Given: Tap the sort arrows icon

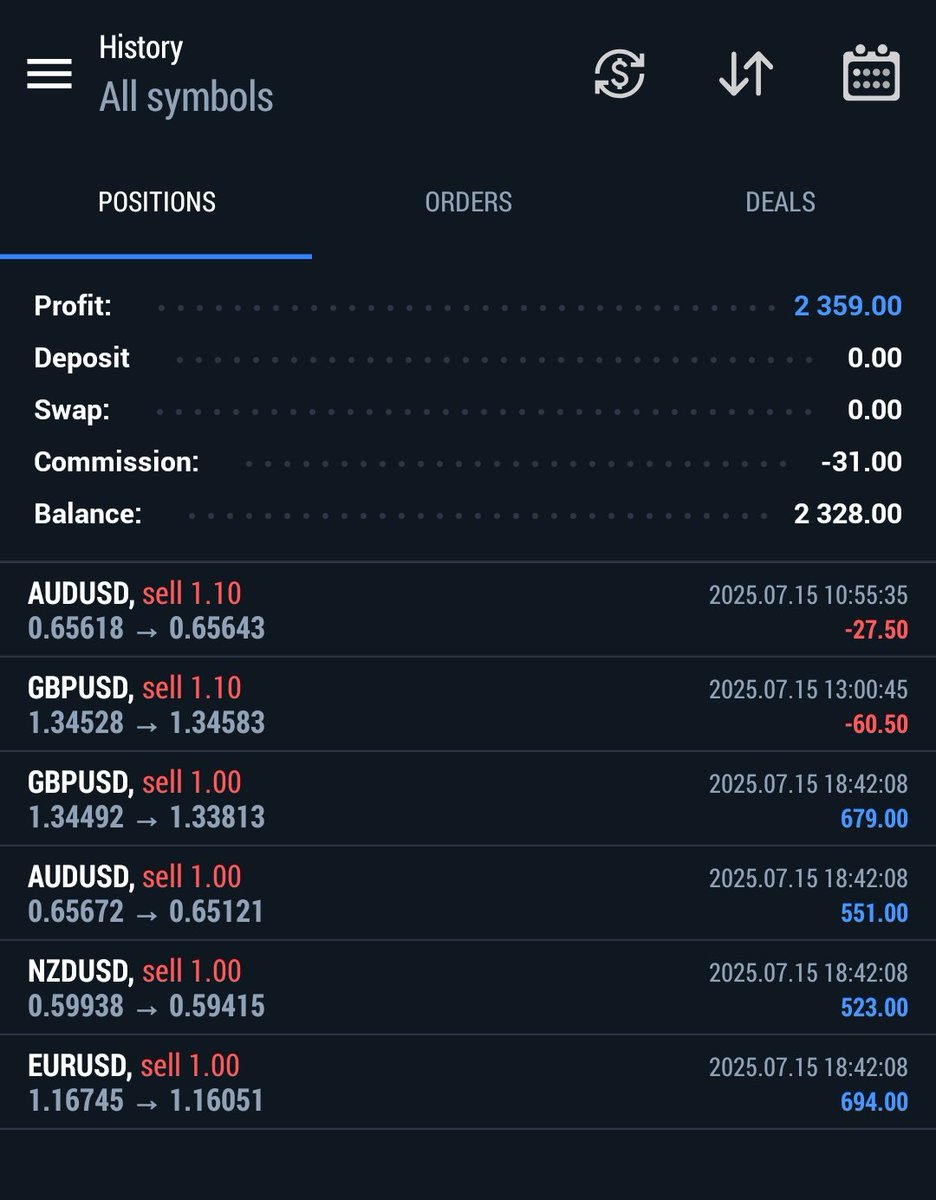Looking at the screenshot, I should pyautogui.click(x=746, y=74).
